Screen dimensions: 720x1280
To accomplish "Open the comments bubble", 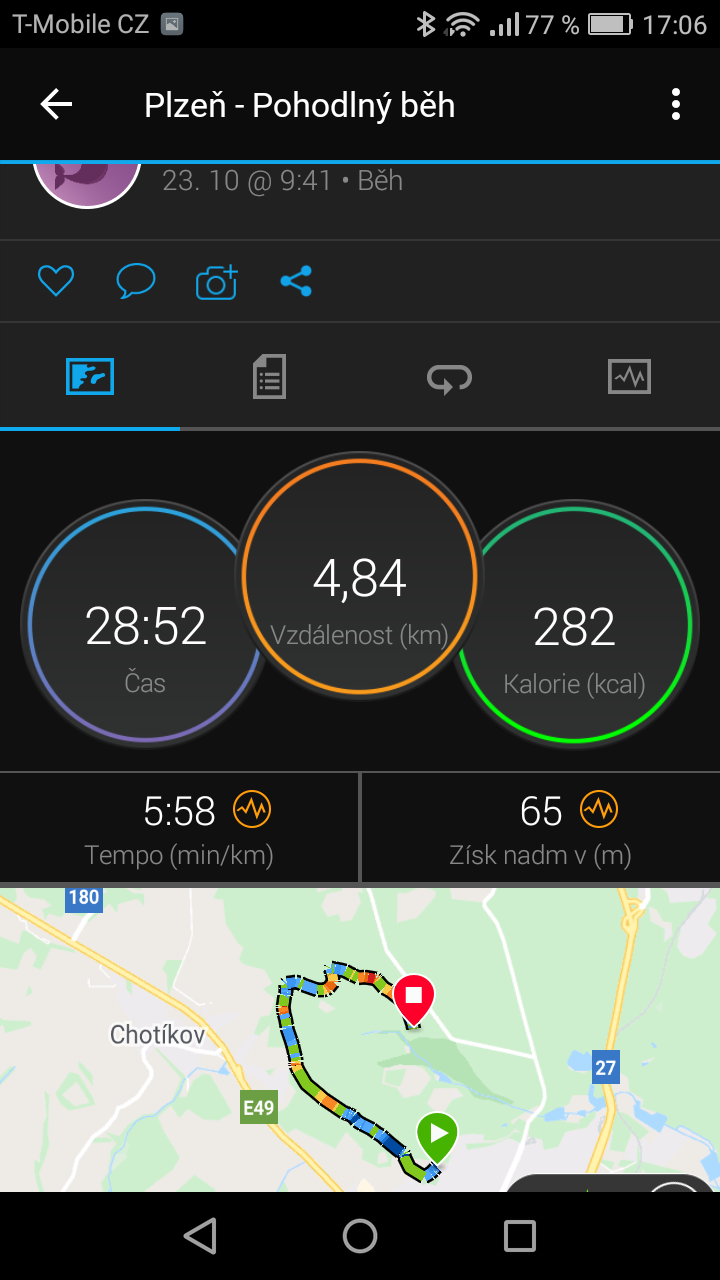I will (136, 281).
